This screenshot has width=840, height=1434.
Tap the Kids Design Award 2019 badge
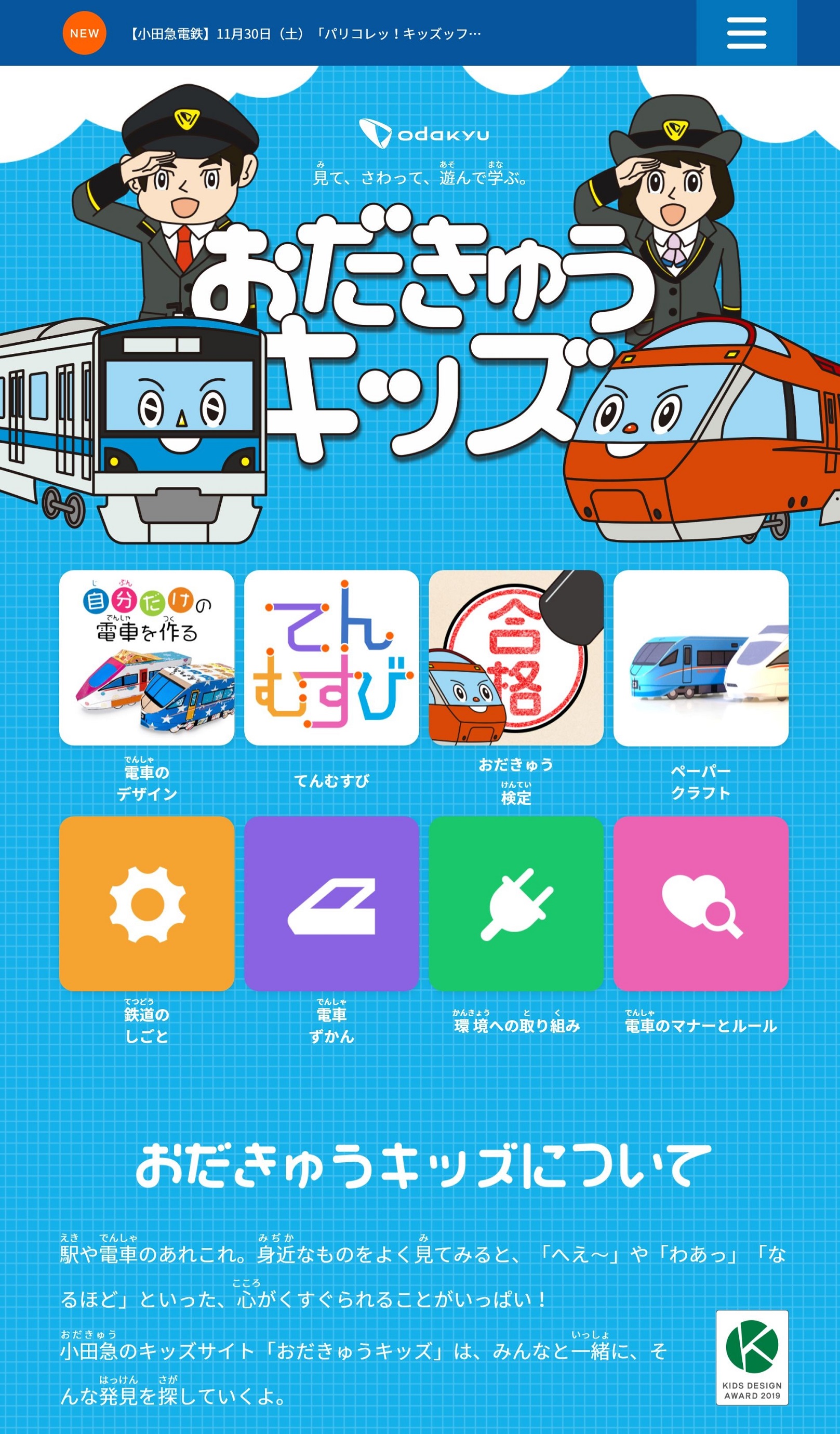(752, 1358)
